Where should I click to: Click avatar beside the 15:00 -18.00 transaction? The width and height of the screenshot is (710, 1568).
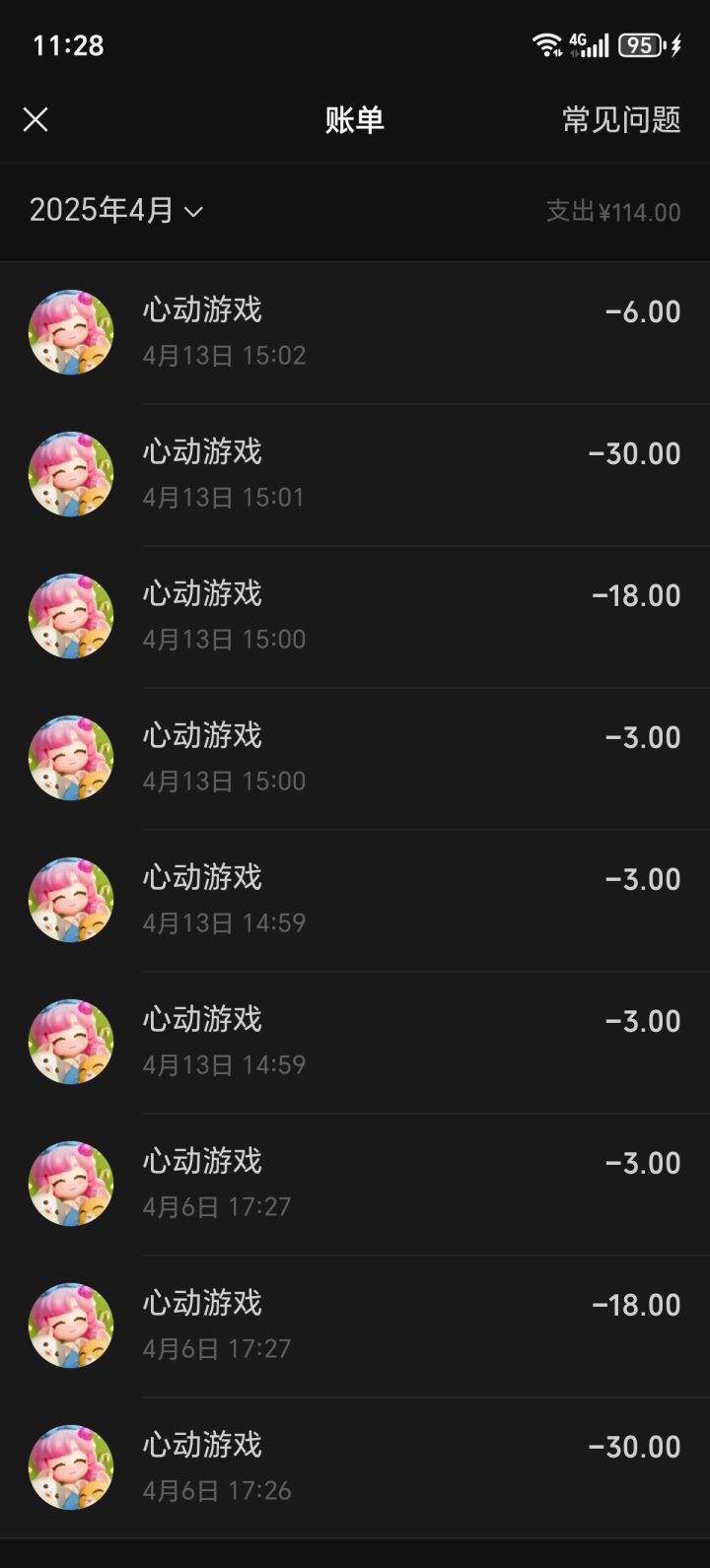coord(70,615)
